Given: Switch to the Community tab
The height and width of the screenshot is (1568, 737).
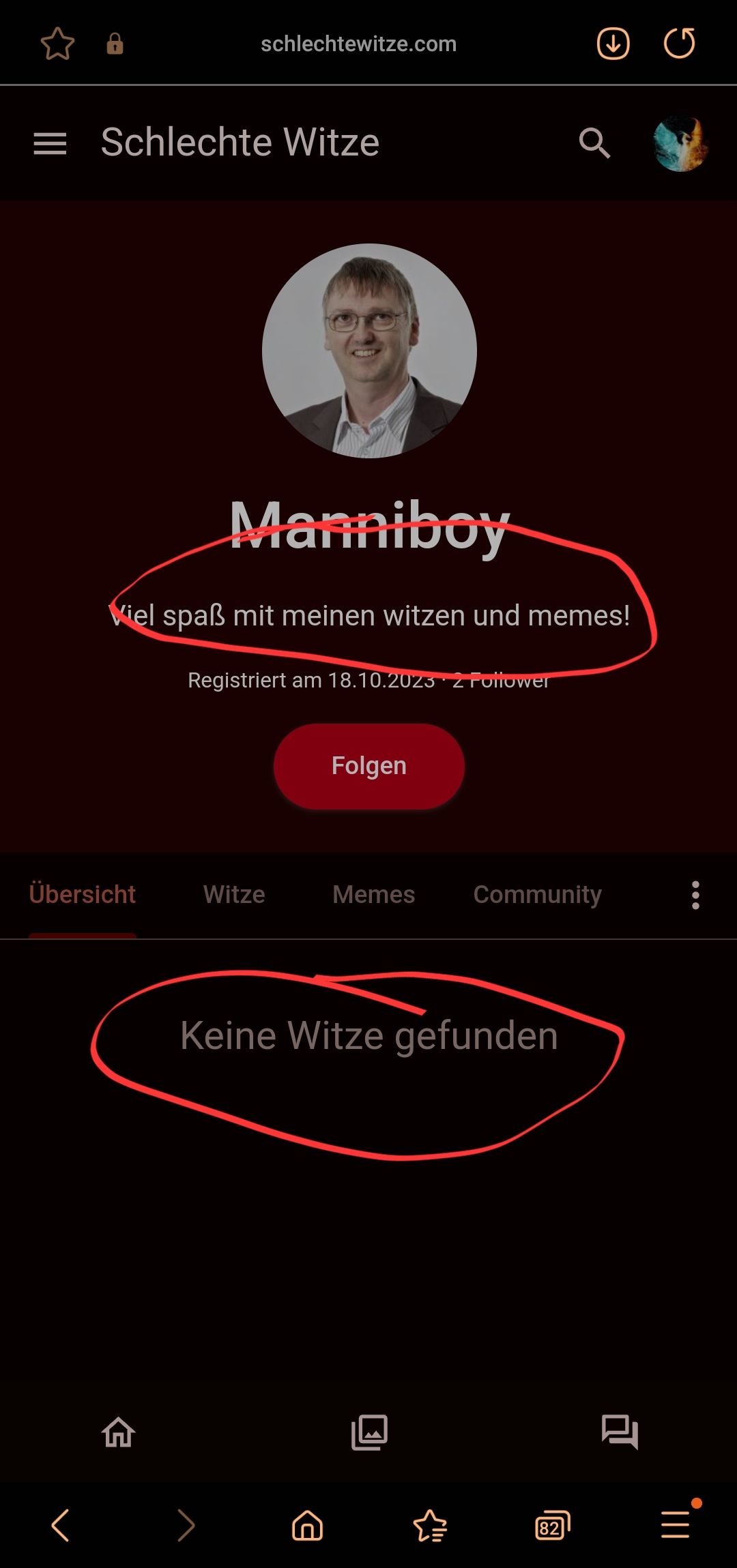Looking at the screenshot, I should (538, 894).
